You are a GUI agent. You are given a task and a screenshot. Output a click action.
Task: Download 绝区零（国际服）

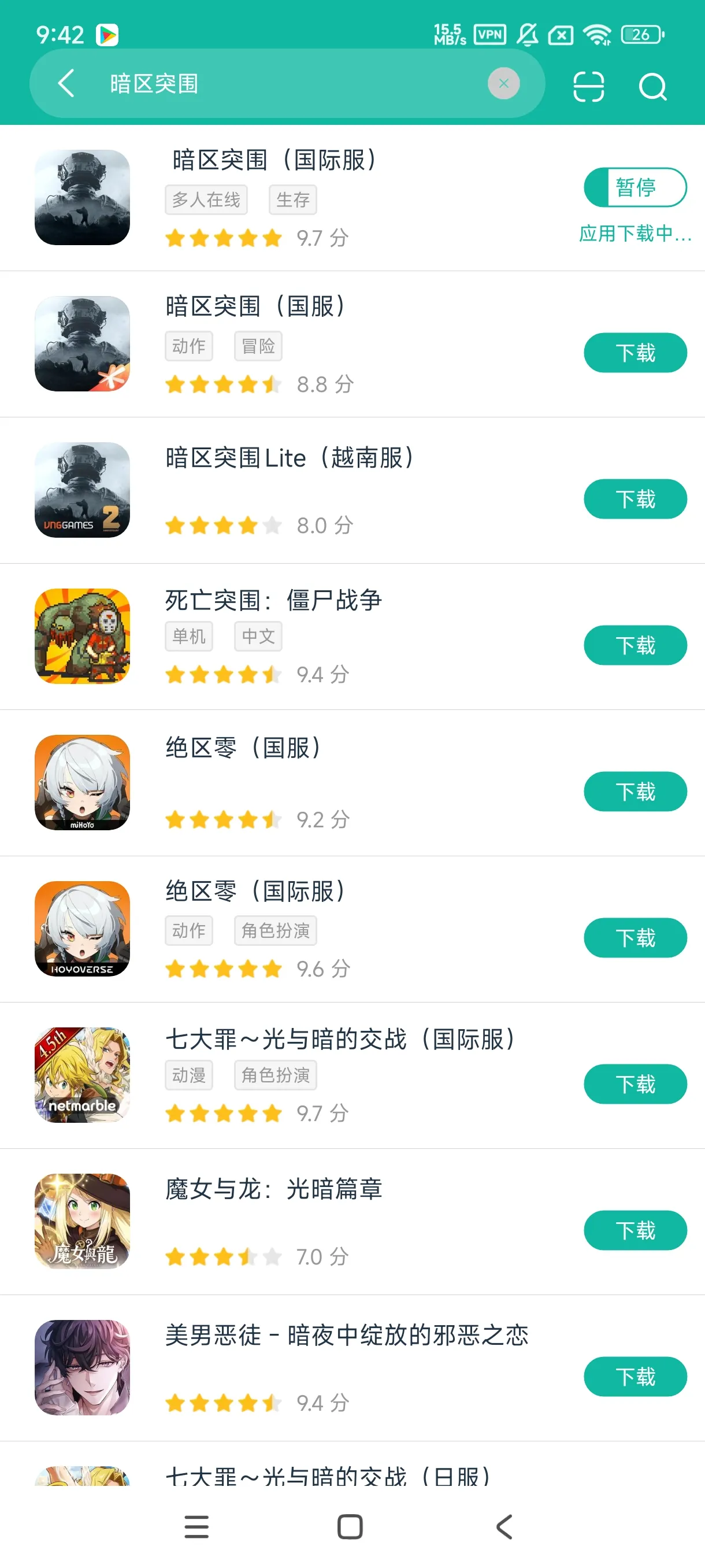(x=635, y=937)
